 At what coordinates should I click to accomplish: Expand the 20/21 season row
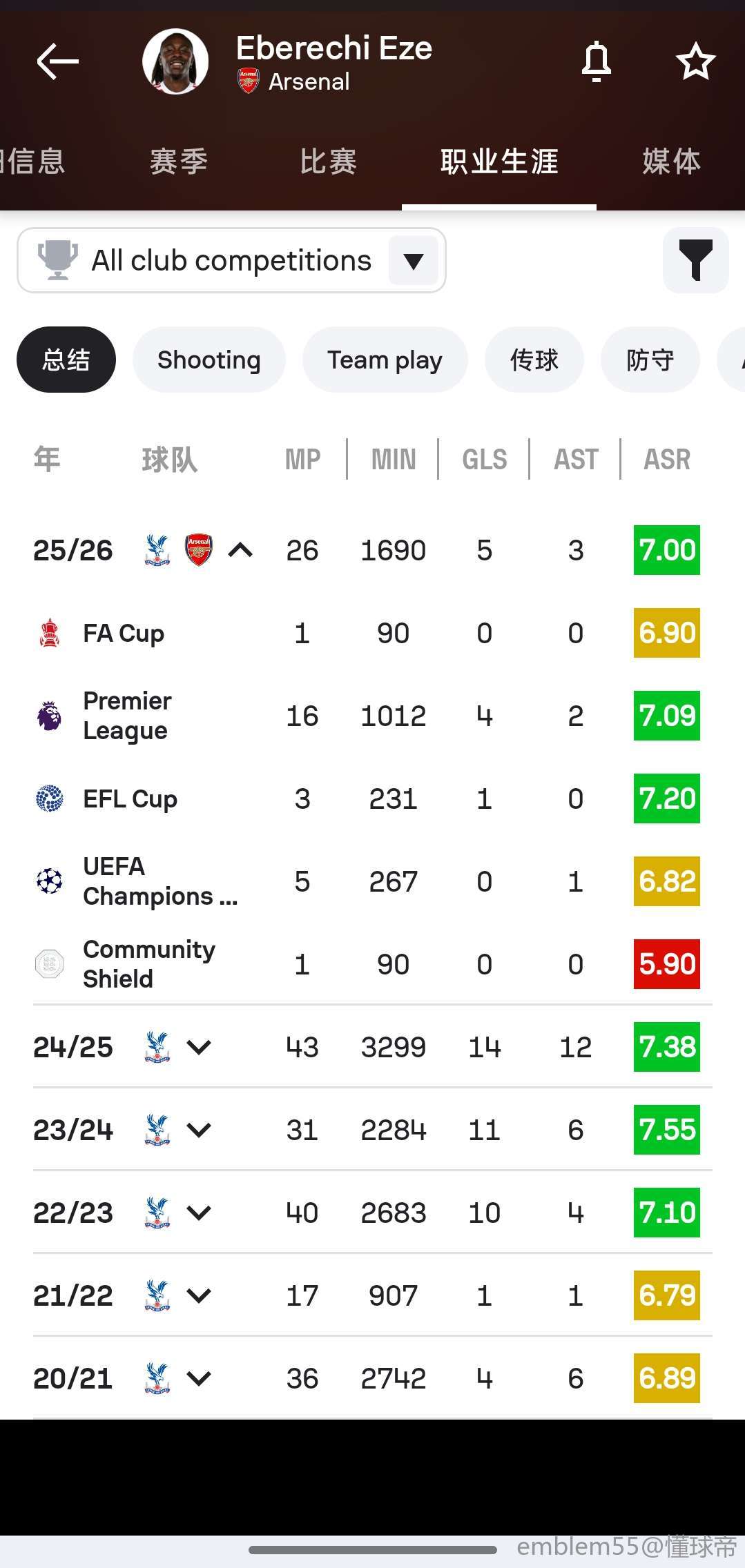[199, 1378]
